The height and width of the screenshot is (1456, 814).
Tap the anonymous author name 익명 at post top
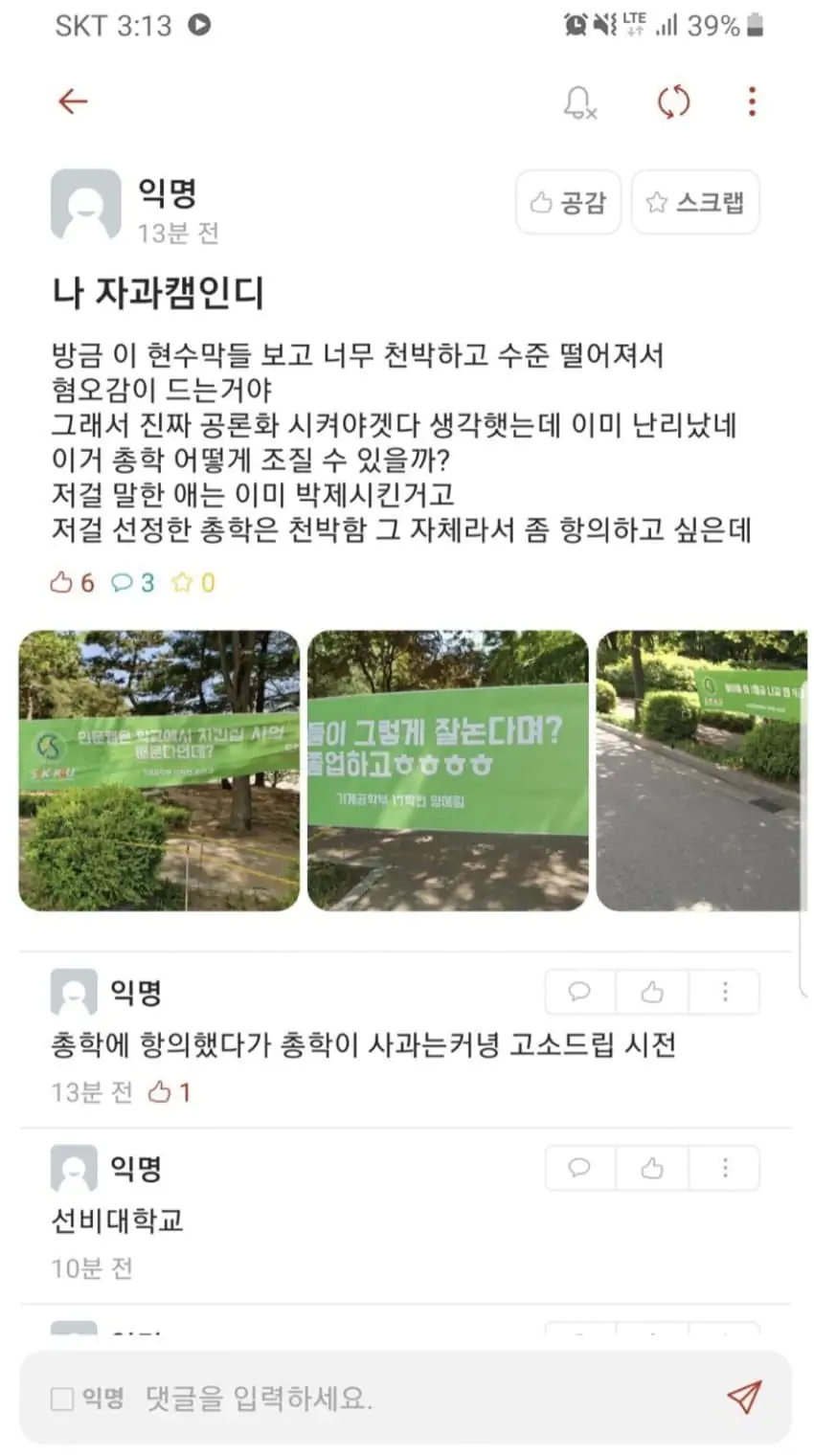click(x=169, y=192)
